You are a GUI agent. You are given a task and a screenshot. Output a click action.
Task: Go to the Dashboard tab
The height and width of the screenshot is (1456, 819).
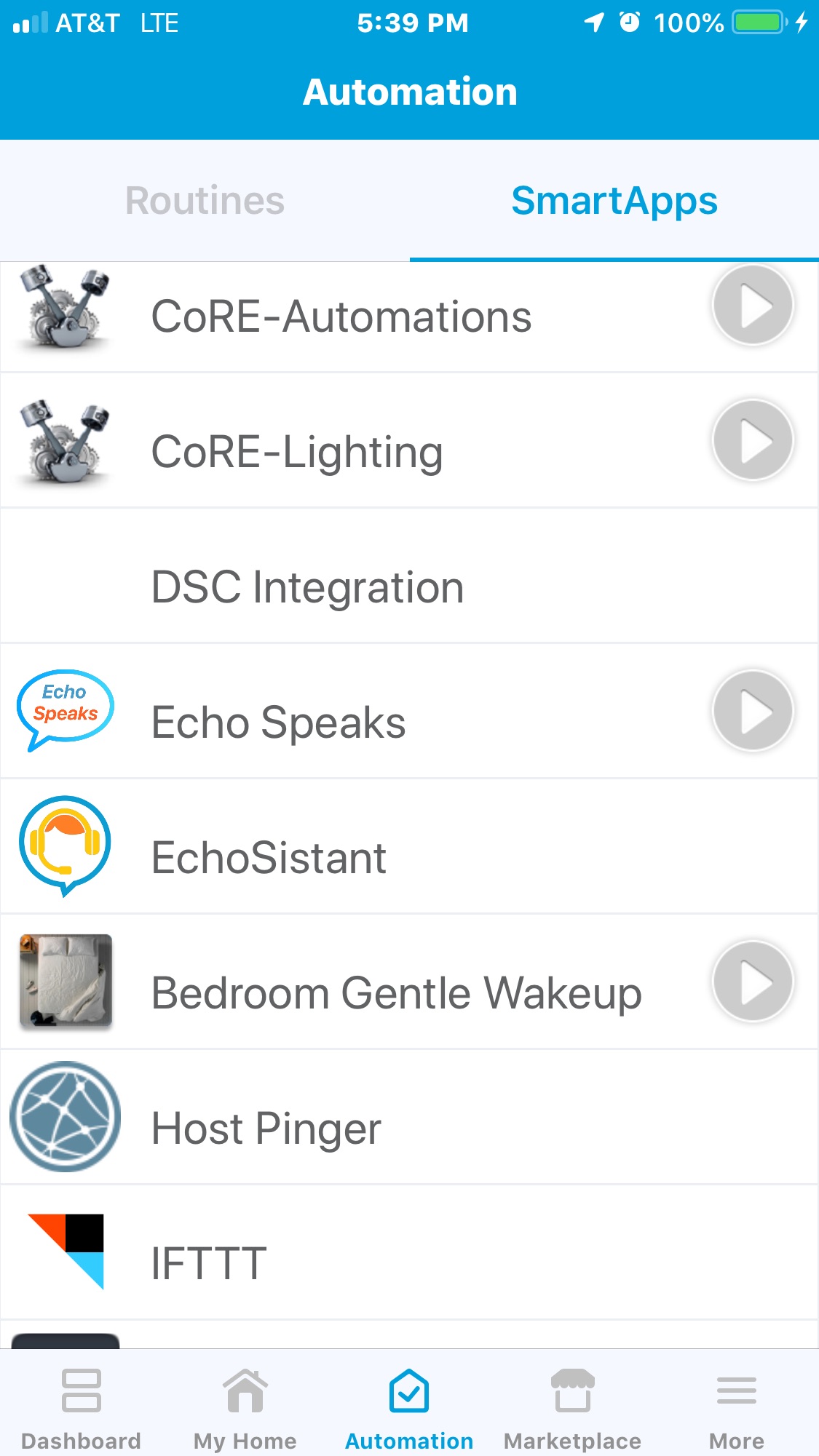(x=81, y=1409)
